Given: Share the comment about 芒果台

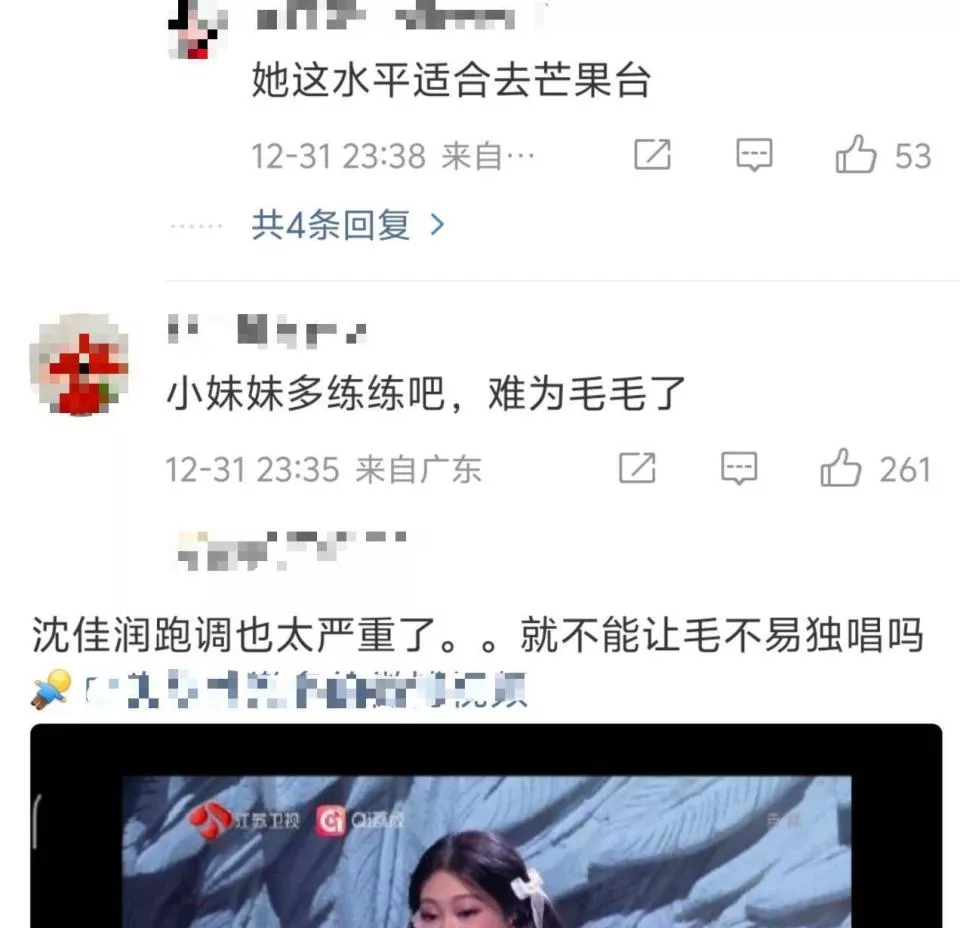Looking at the screenshot, I should 653,155.
